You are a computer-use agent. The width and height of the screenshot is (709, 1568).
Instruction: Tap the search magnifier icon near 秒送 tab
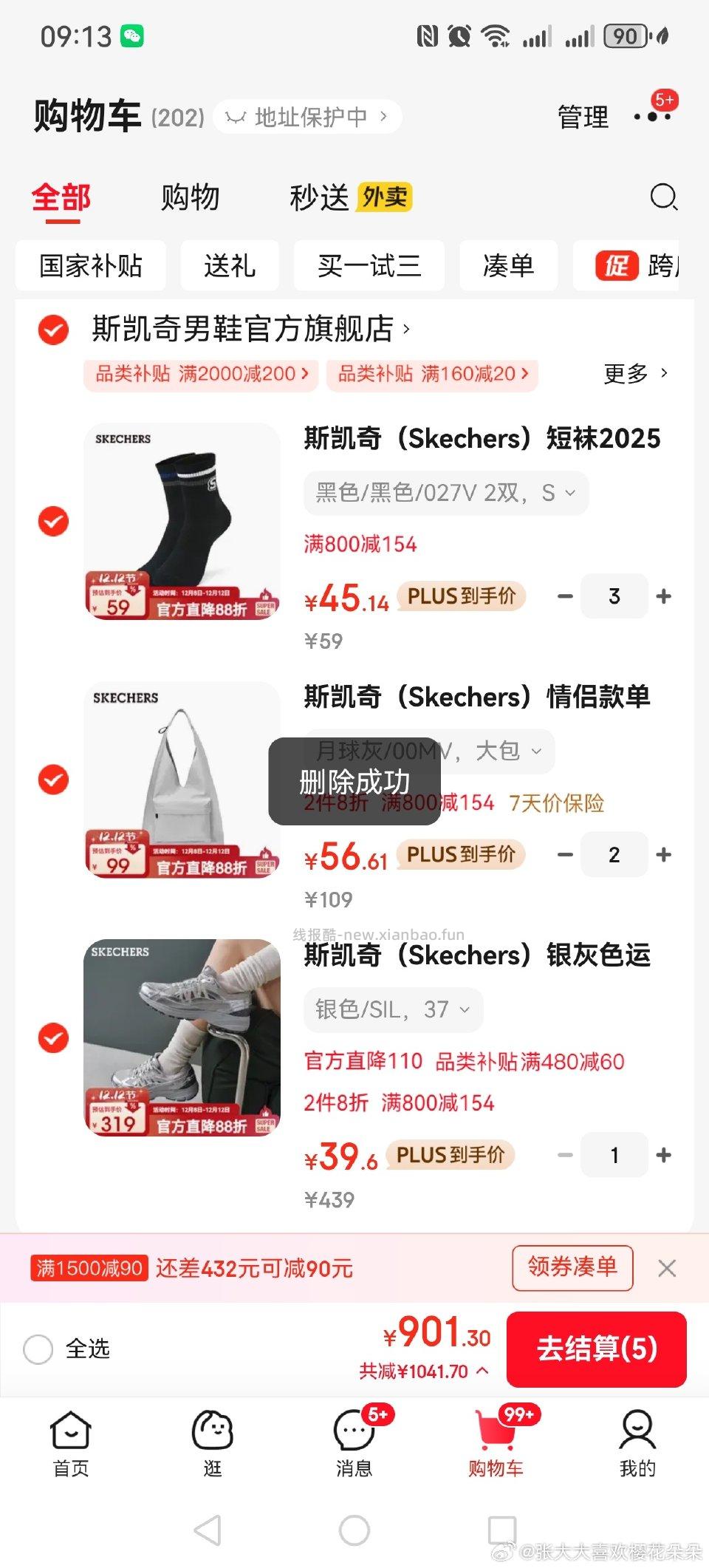click(x=663, y=197)
